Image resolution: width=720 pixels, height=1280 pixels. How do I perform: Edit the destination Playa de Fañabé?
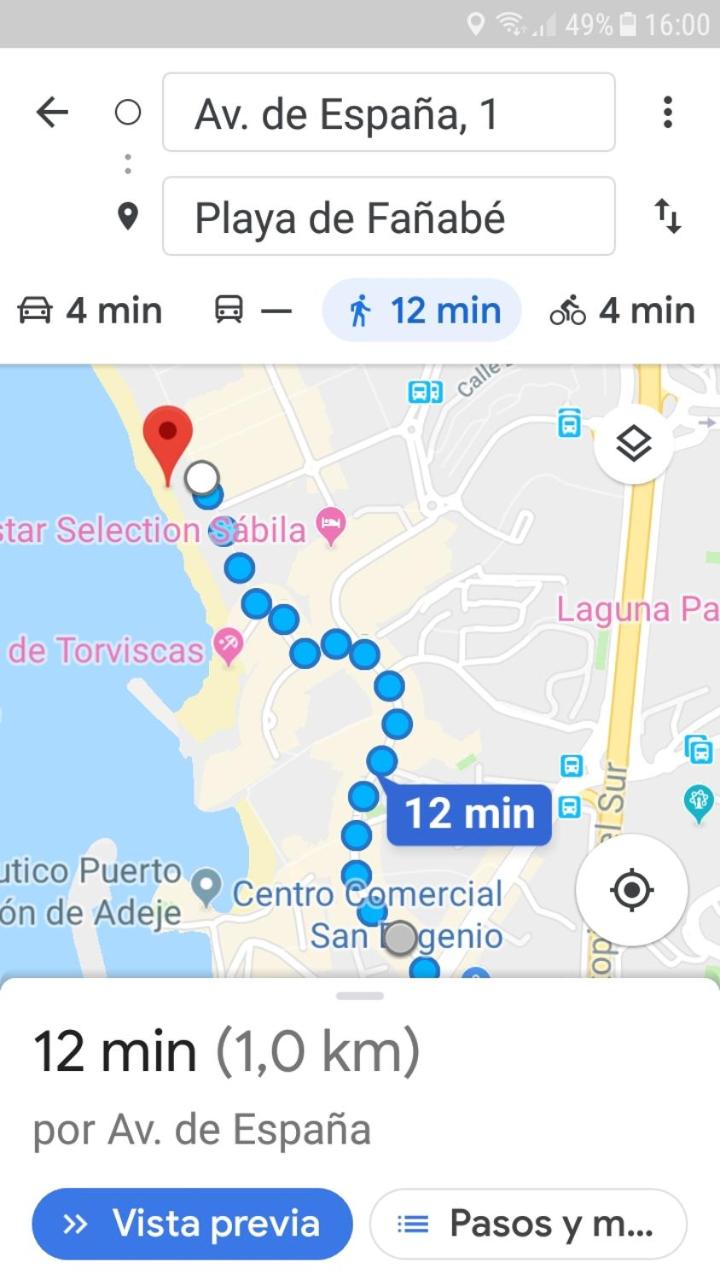(389, 216)
